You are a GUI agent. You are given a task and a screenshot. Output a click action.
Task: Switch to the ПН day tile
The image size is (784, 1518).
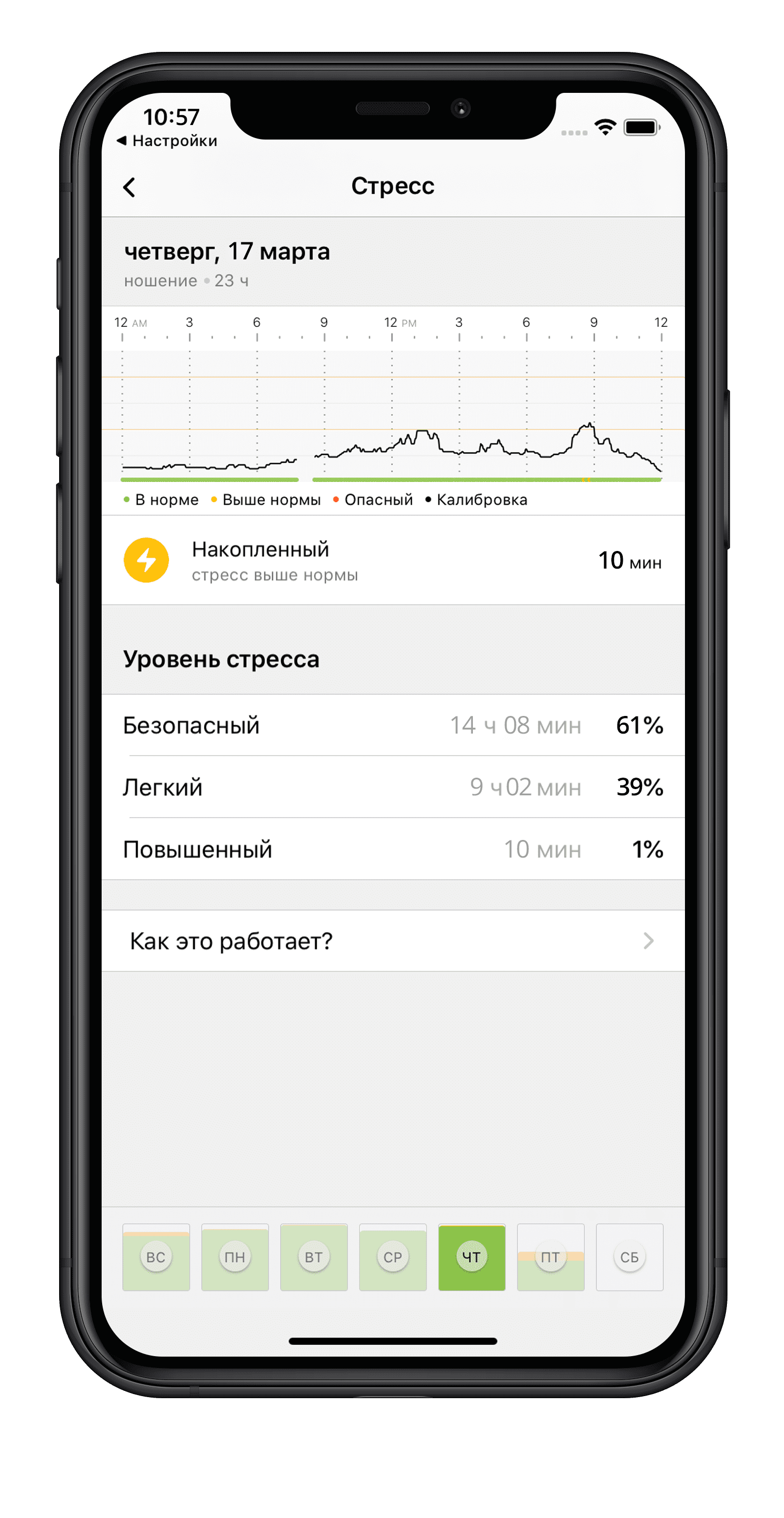point(235,1257)
